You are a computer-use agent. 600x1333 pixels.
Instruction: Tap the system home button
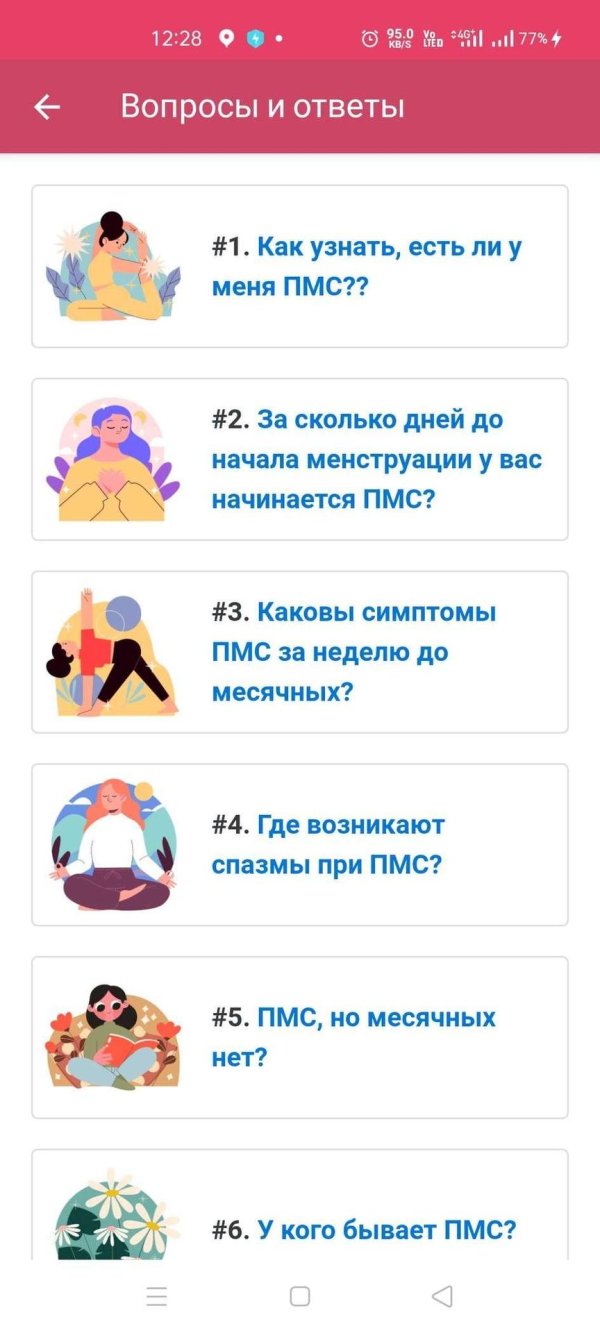(x=299, y=1296)
